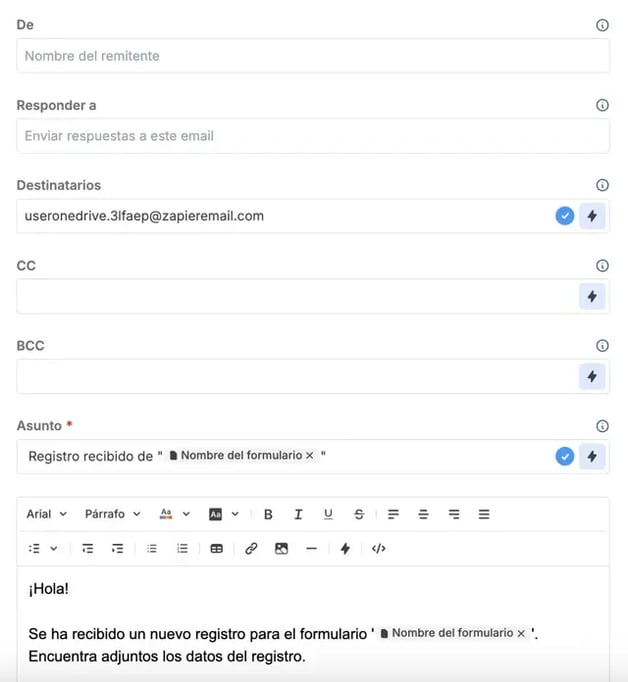Screen dimensions: 628x682
Task: Tap the lightning icon in the CC field
Action: pyautogui.click(x=592, y=296)
